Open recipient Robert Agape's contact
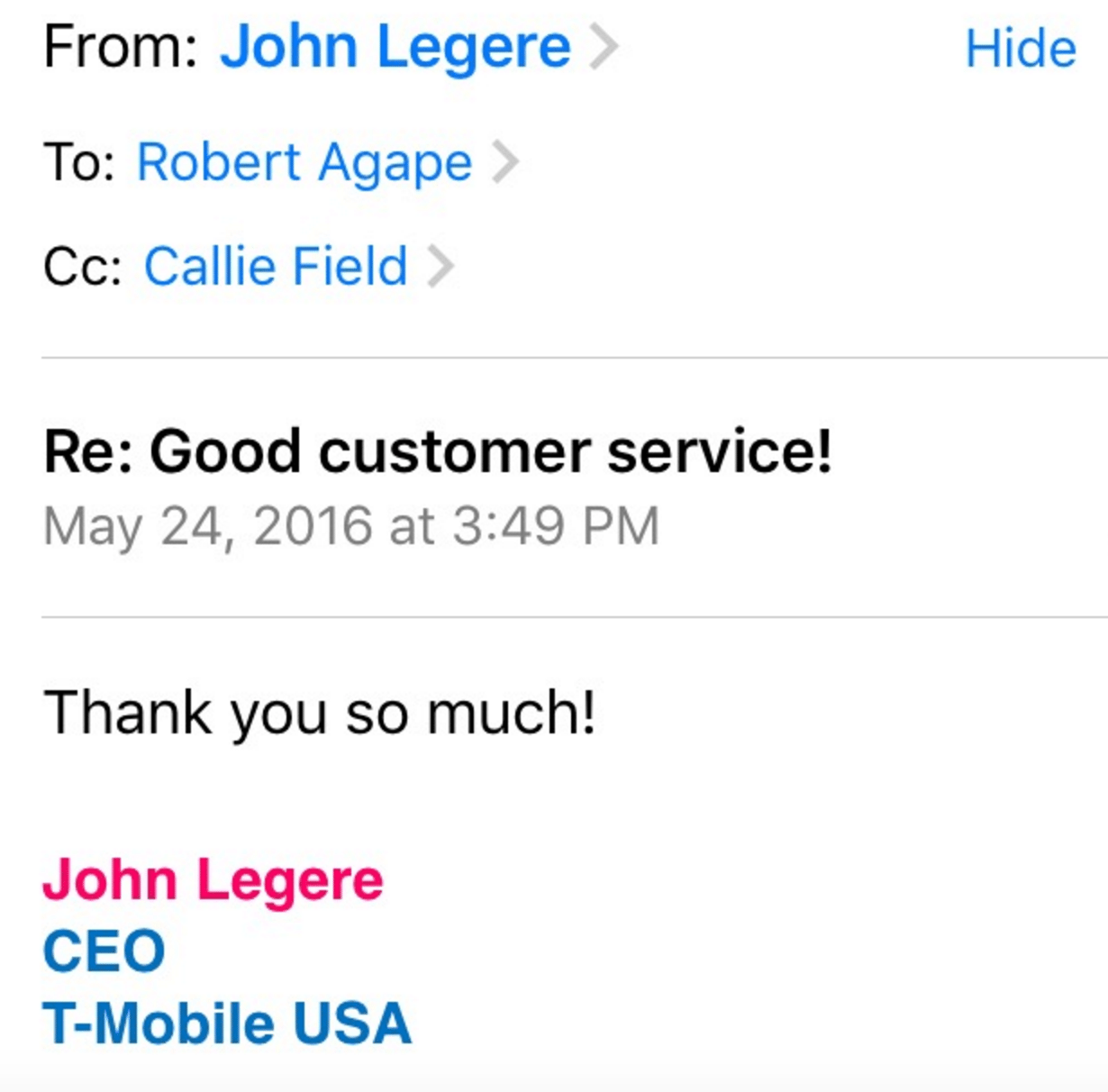 [304, 163]
